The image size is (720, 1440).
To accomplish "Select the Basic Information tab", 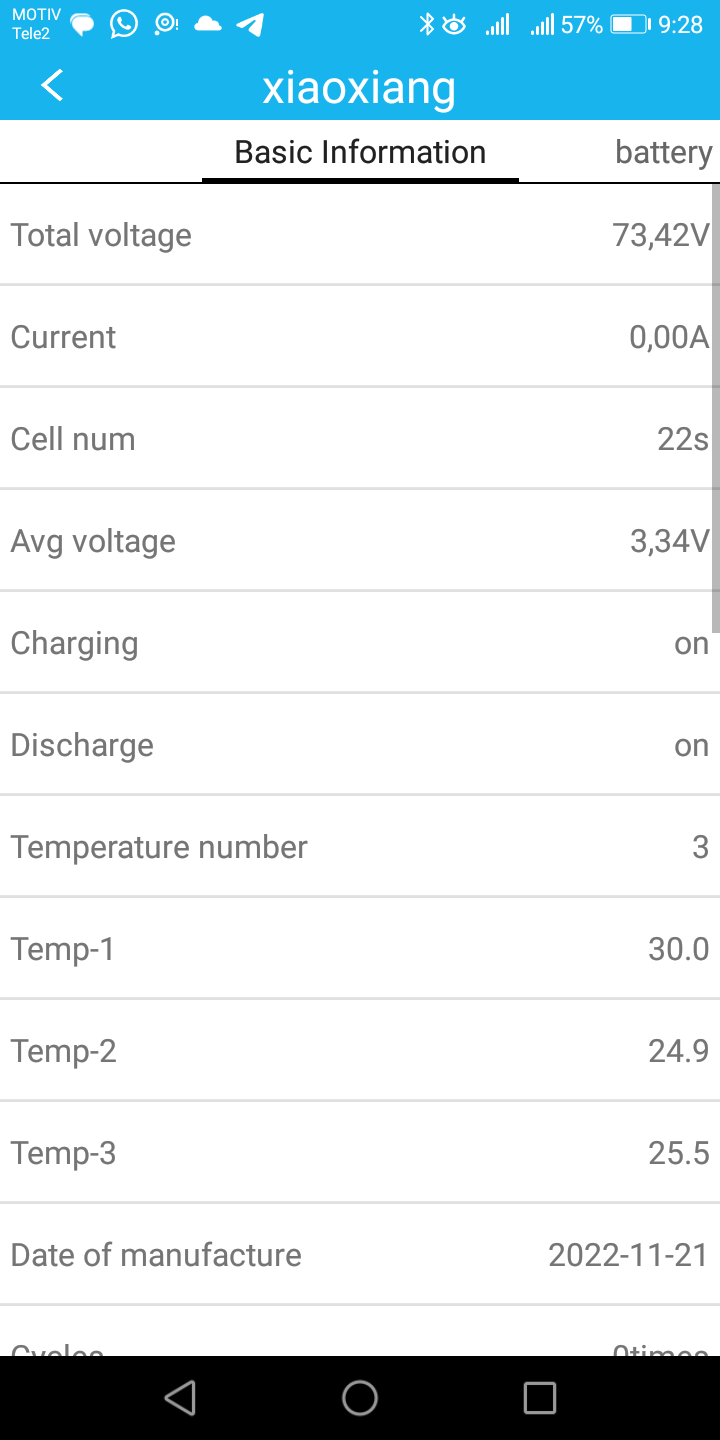I will click(x=360, y=152).
